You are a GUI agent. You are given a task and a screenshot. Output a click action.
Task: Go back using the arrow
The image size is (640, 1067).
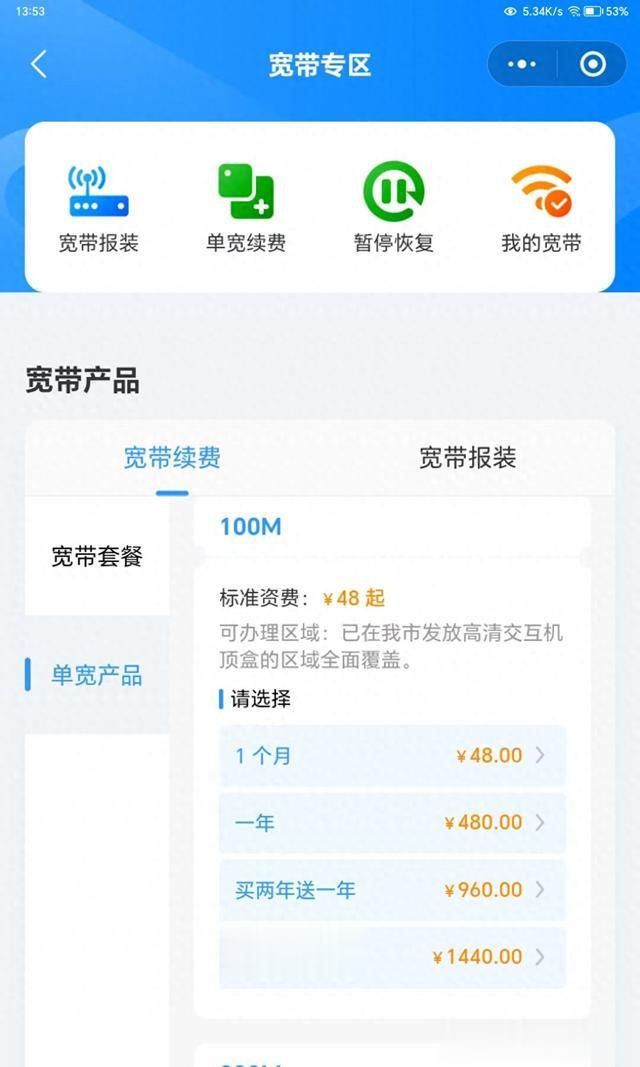pyautogui.click(x=39, y=65)
